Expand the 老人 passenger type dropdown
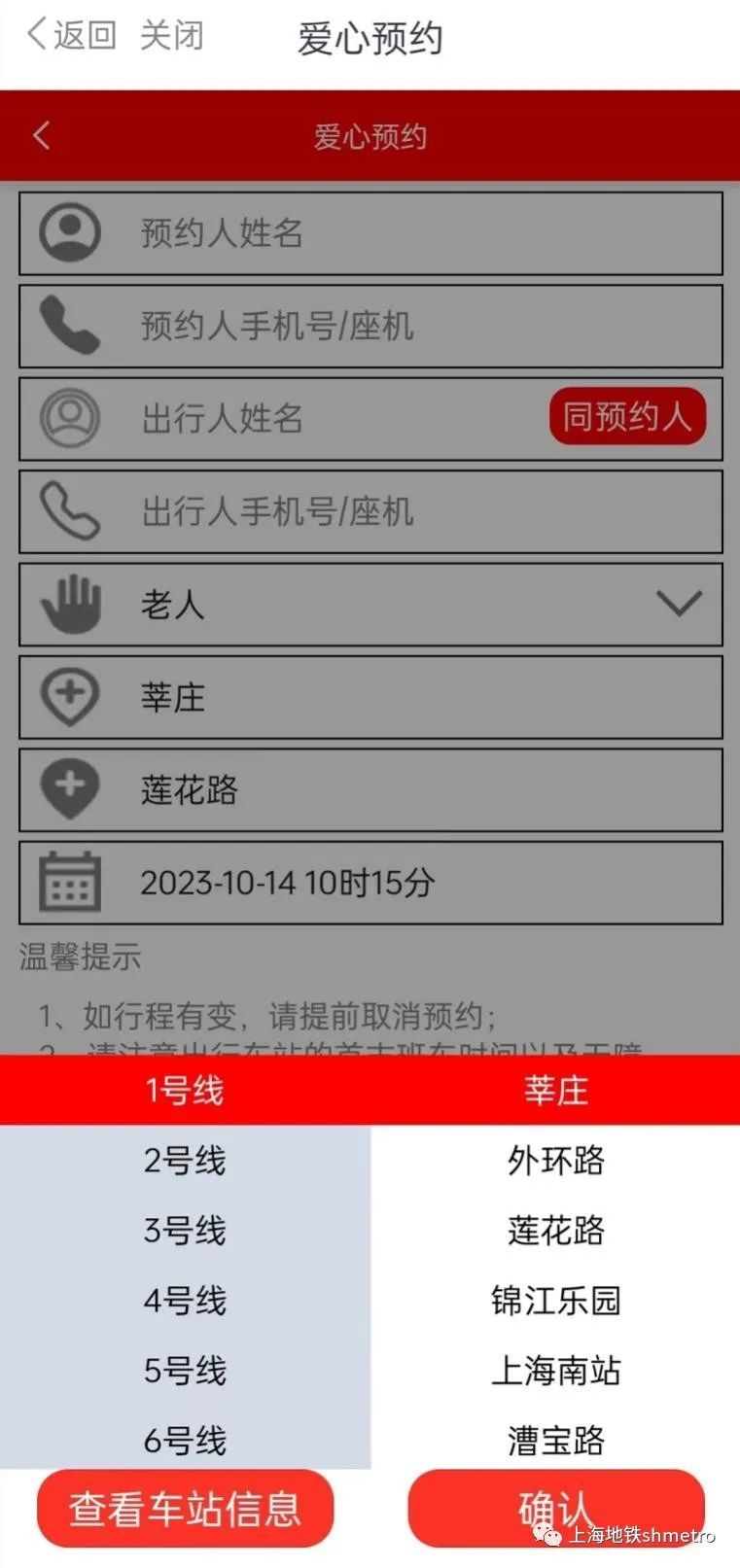Screen dimensions: 740x1568 click(370, 605)
